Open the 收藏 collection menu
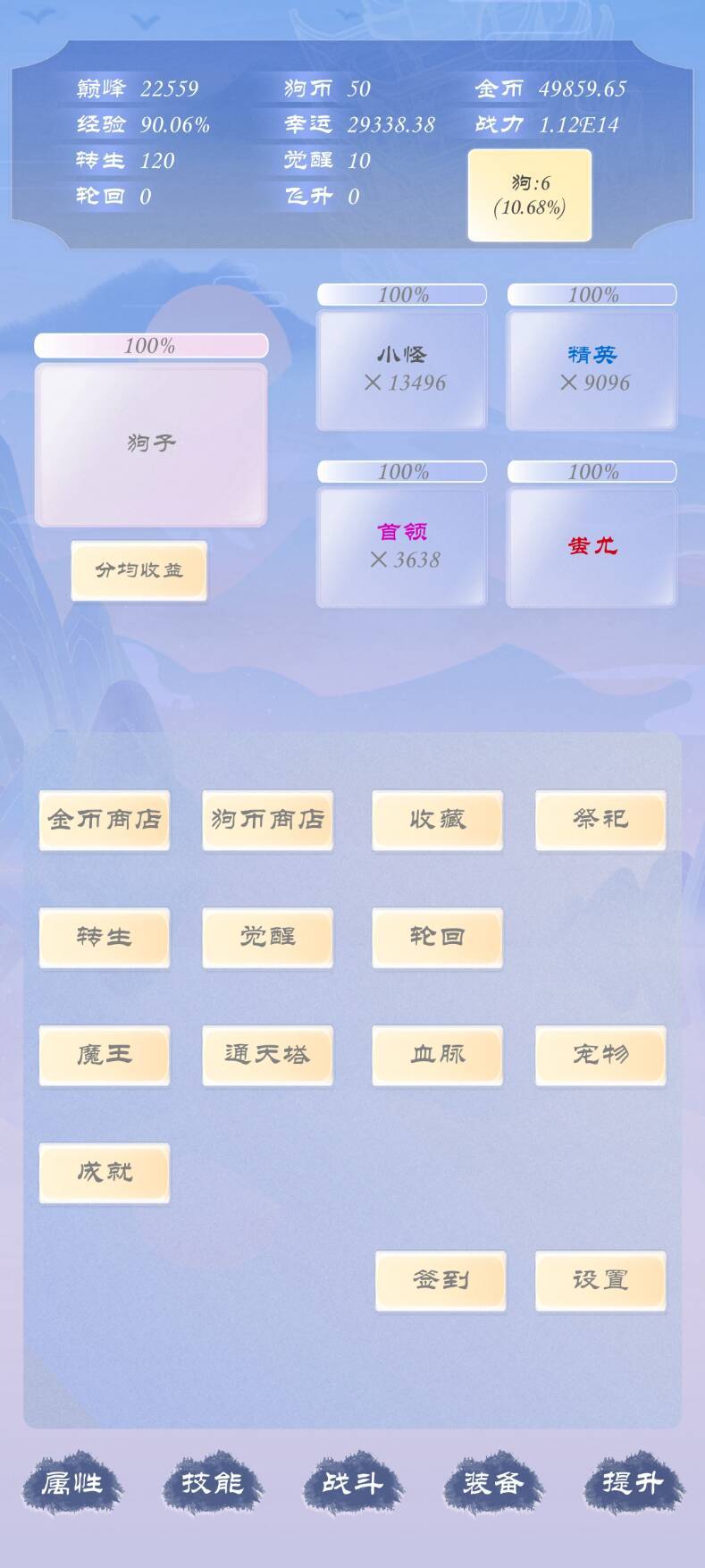The width and height of the screenshot is (705, 1568). 437,819
